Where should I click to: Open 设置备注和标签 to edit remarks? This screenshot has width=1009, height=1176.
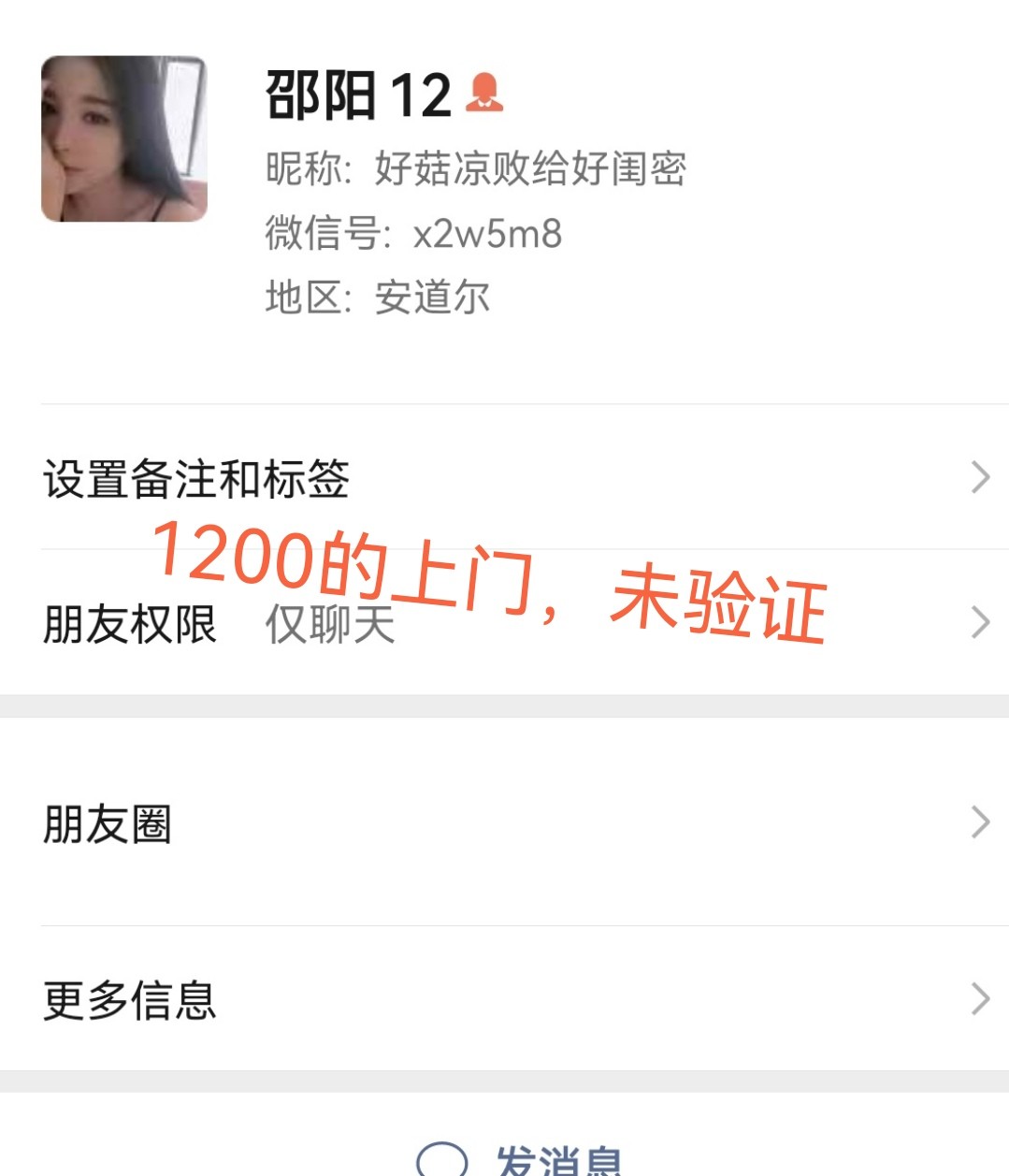click(x=197, y=477)
